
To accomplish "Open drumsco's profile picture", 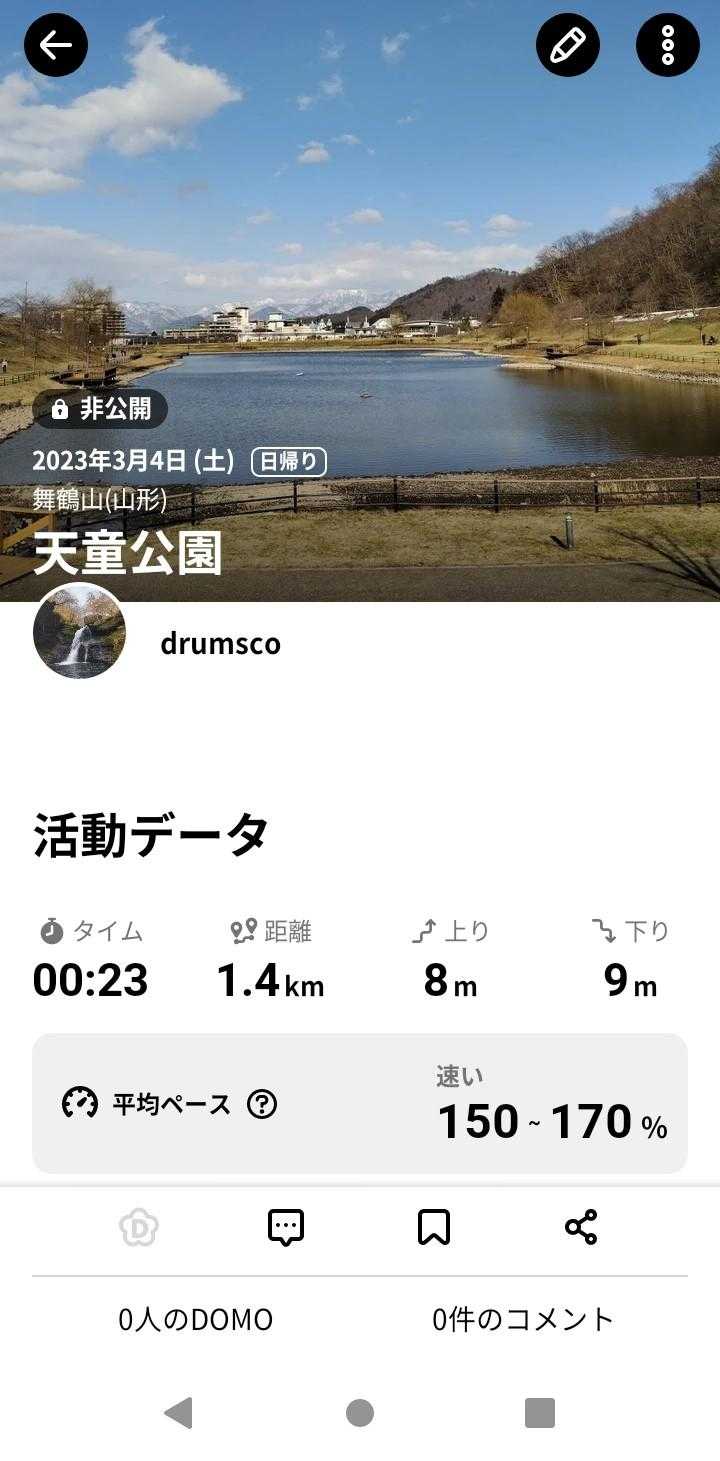I will click(80, 631).
